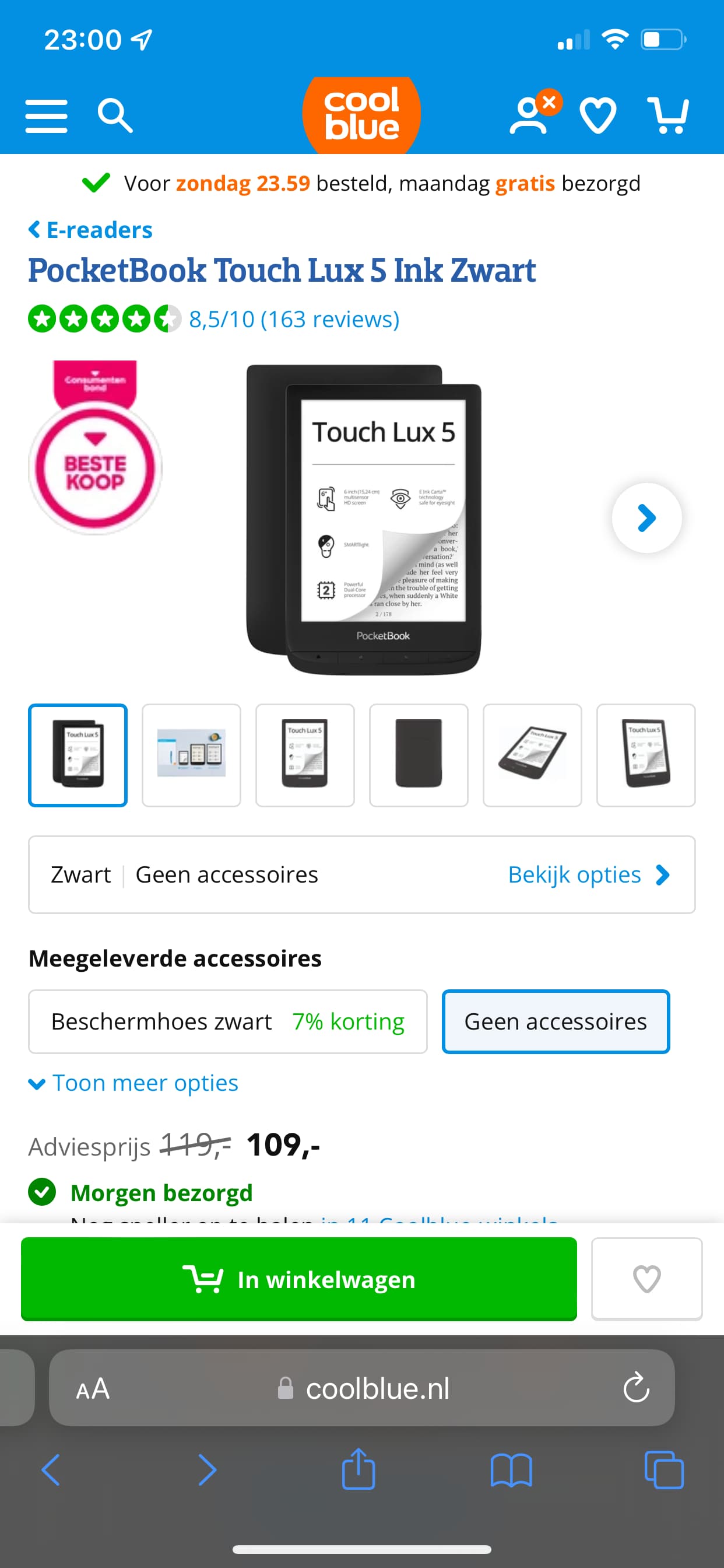The height and width of the screenshot is (1568, 724).
Task: Tap Bekijk opties
Action: [589, 874]
